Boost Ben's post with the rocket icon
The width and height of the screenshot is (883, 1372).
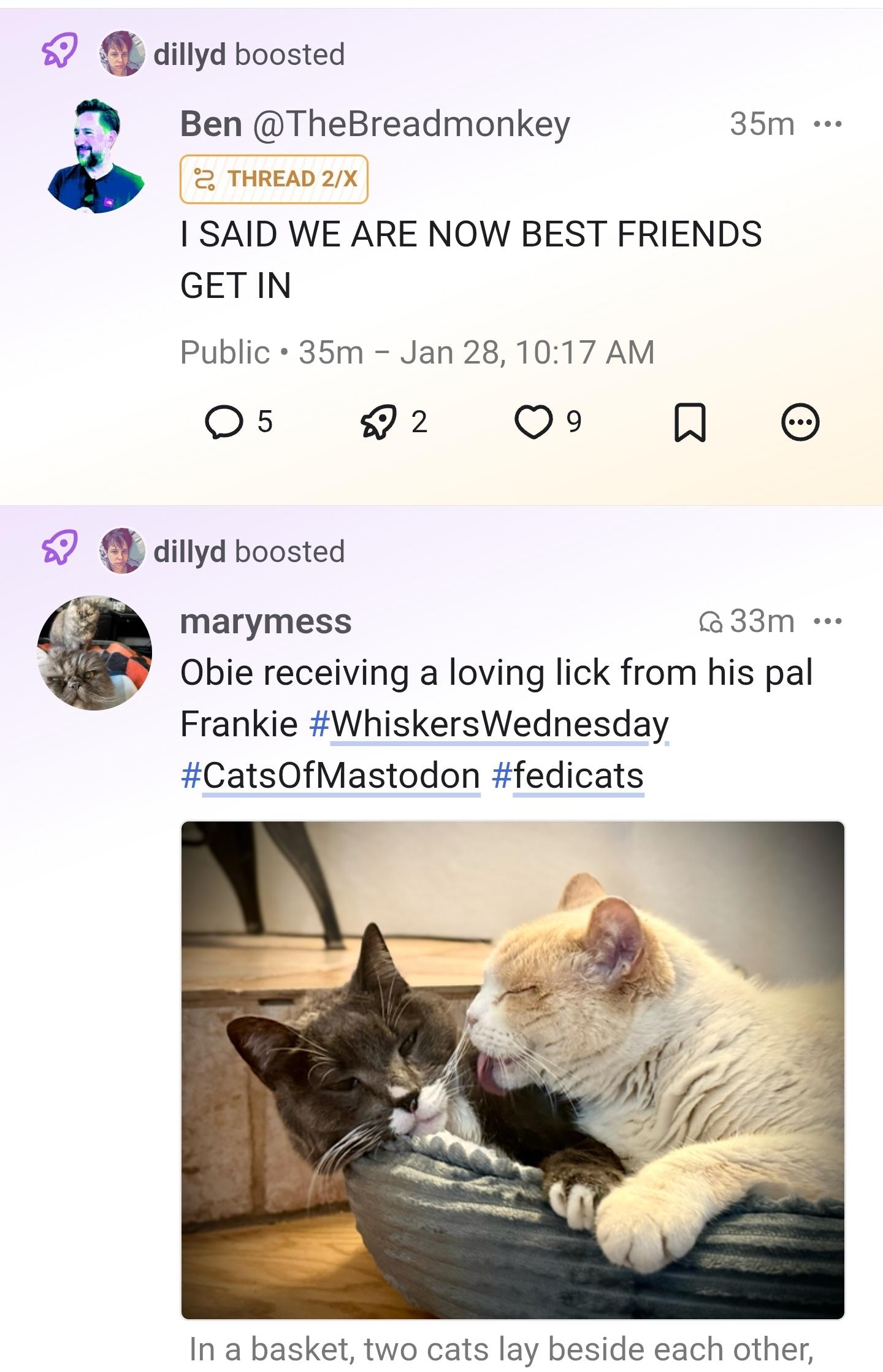(x=378, y=422)
